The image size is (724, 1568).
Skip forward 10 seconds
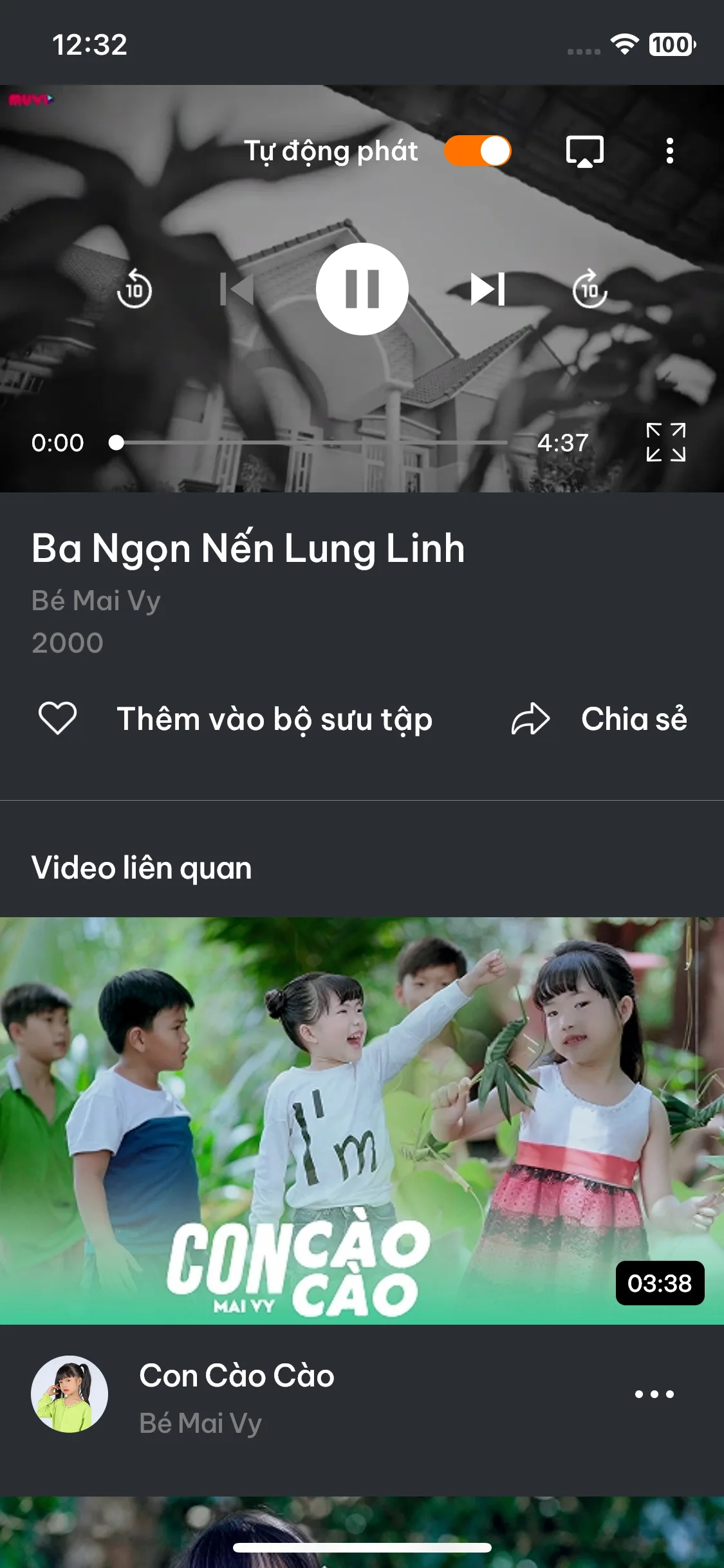pyautogui.click(x=589, y=289)
